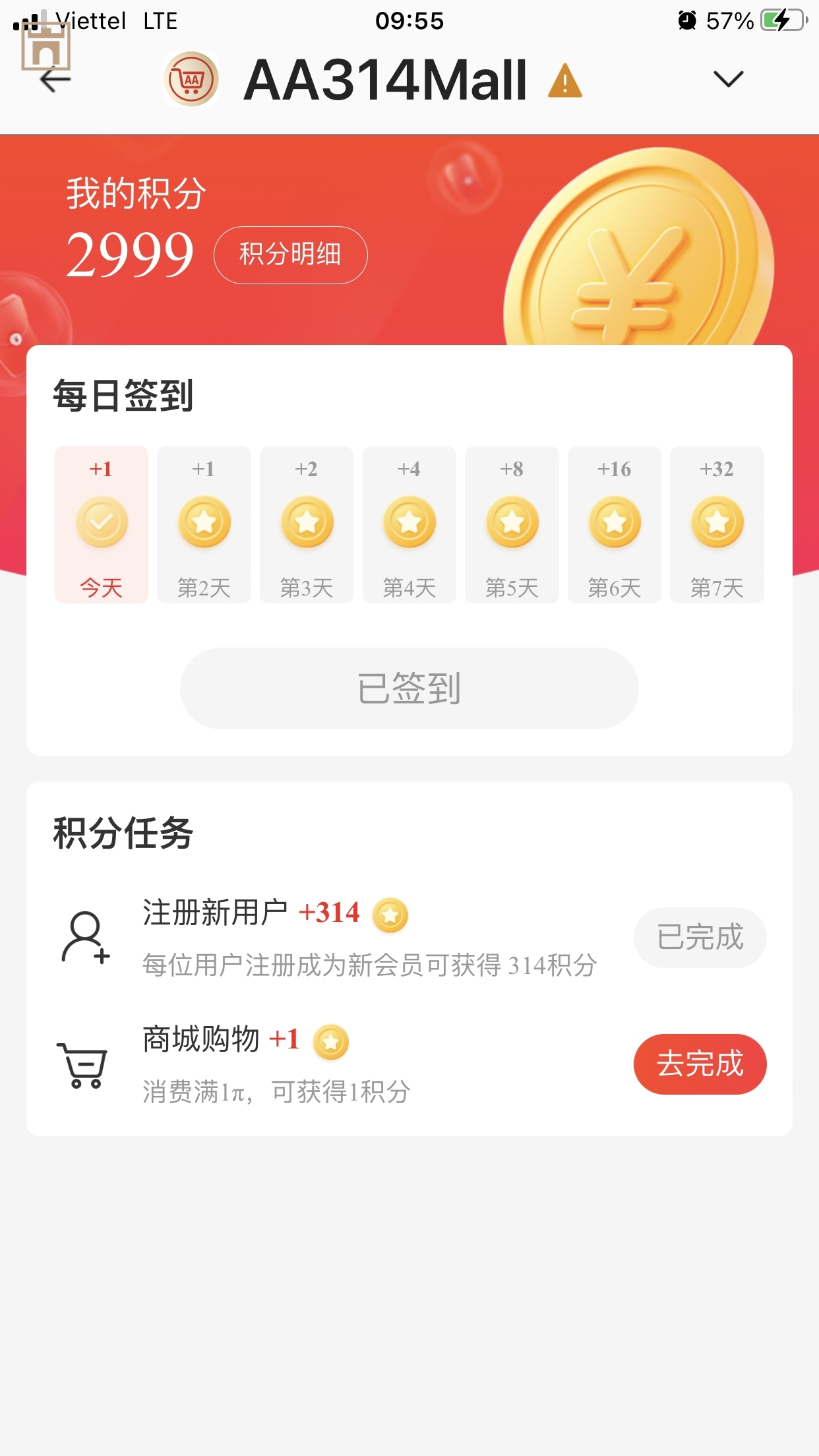Tap 去完成 for the 商城购物 task

coord(700,1064)
